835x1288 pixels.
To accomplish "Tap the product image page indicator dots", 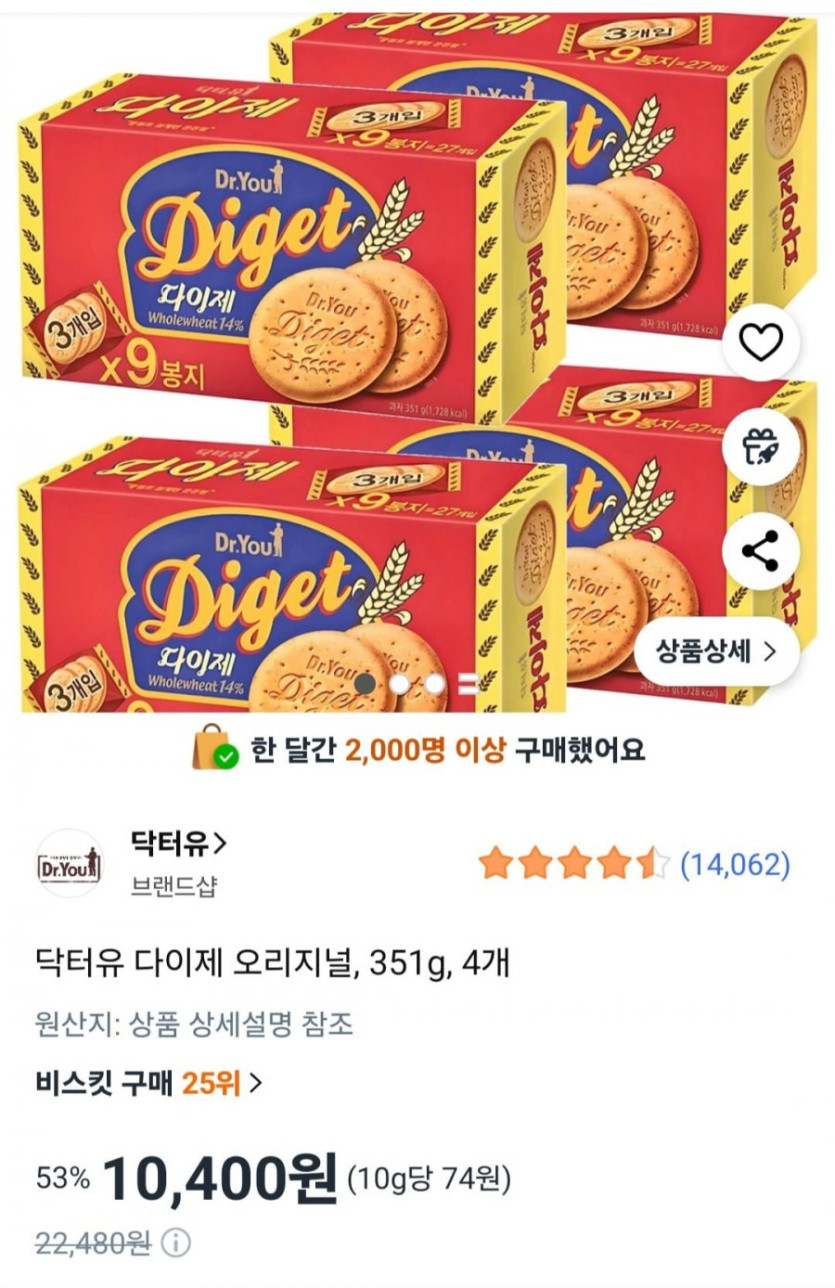I will pos(400,684).
